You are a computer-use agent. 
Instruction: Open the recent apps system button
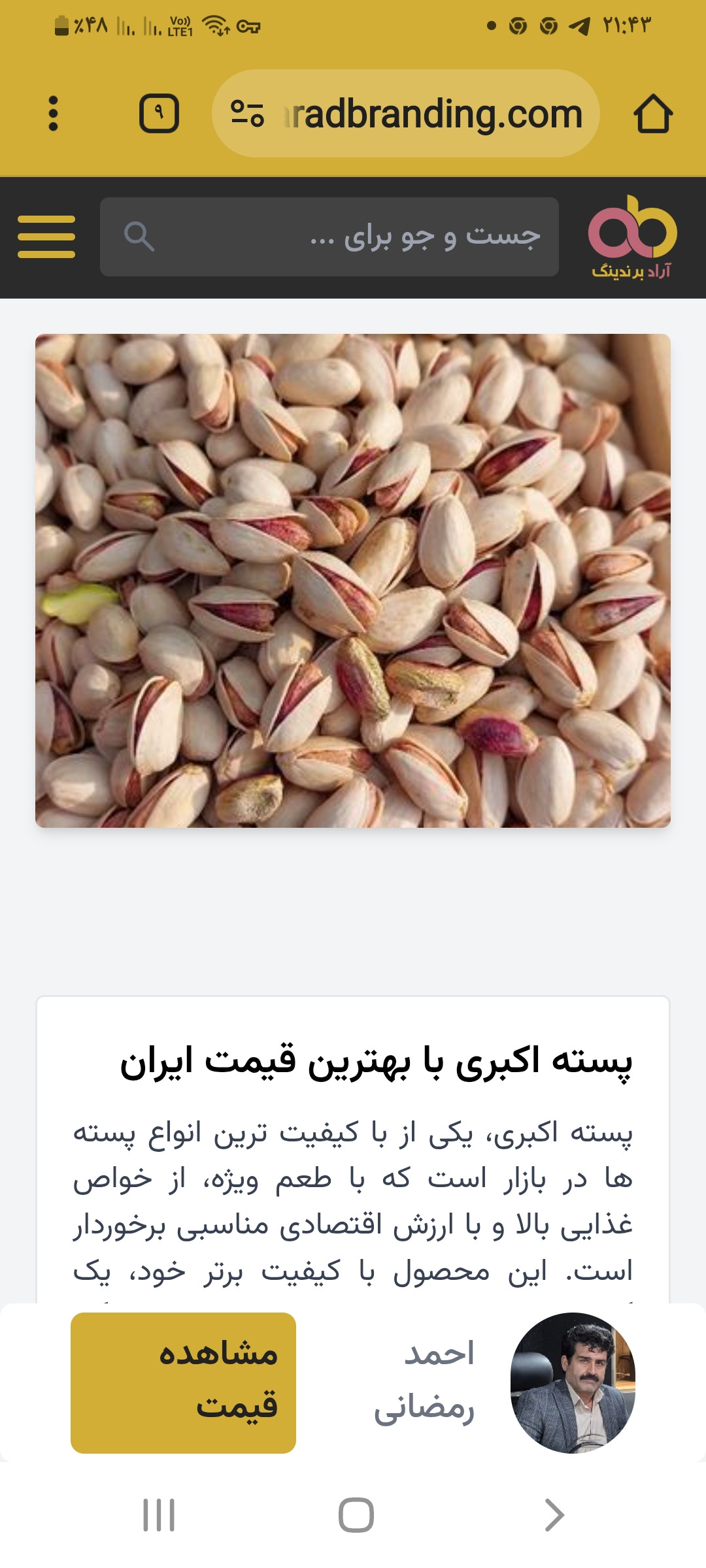click(159, 1515)
